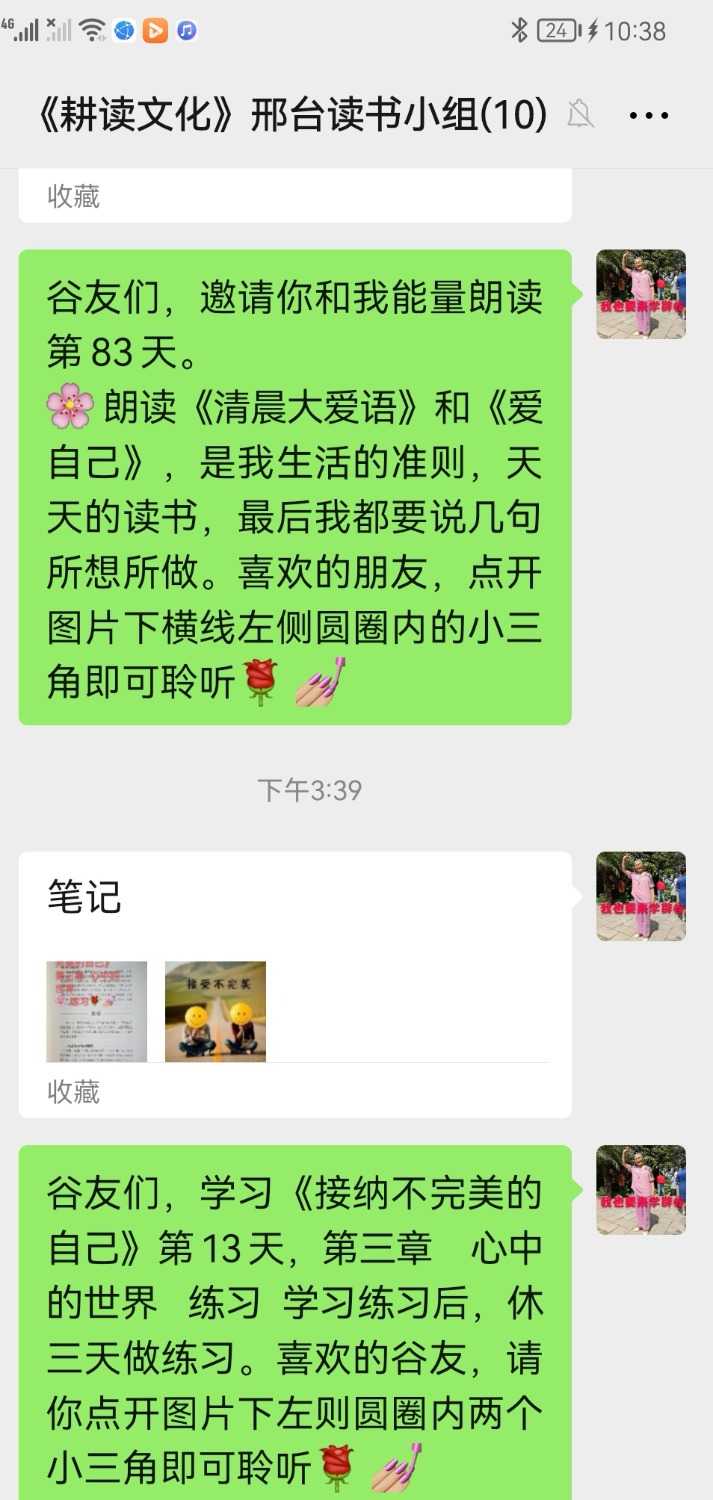The width and height of the screenshot is (713, 1500).
Task: Tap sender avatar beside the 笔记 card
Action: [x=641, y=896]
